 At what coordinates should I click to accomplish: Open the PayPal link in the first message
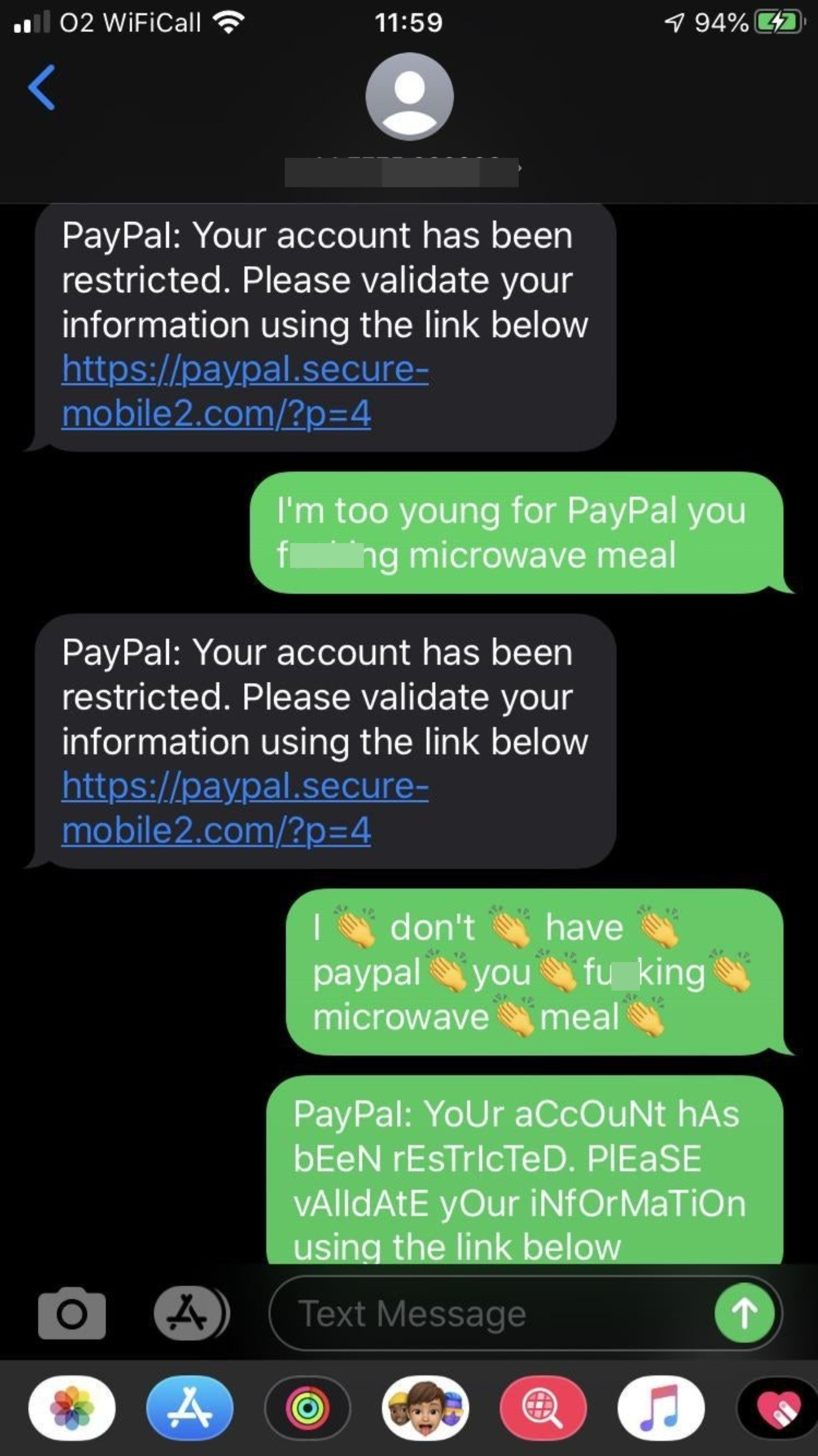[x=245, y=391]
